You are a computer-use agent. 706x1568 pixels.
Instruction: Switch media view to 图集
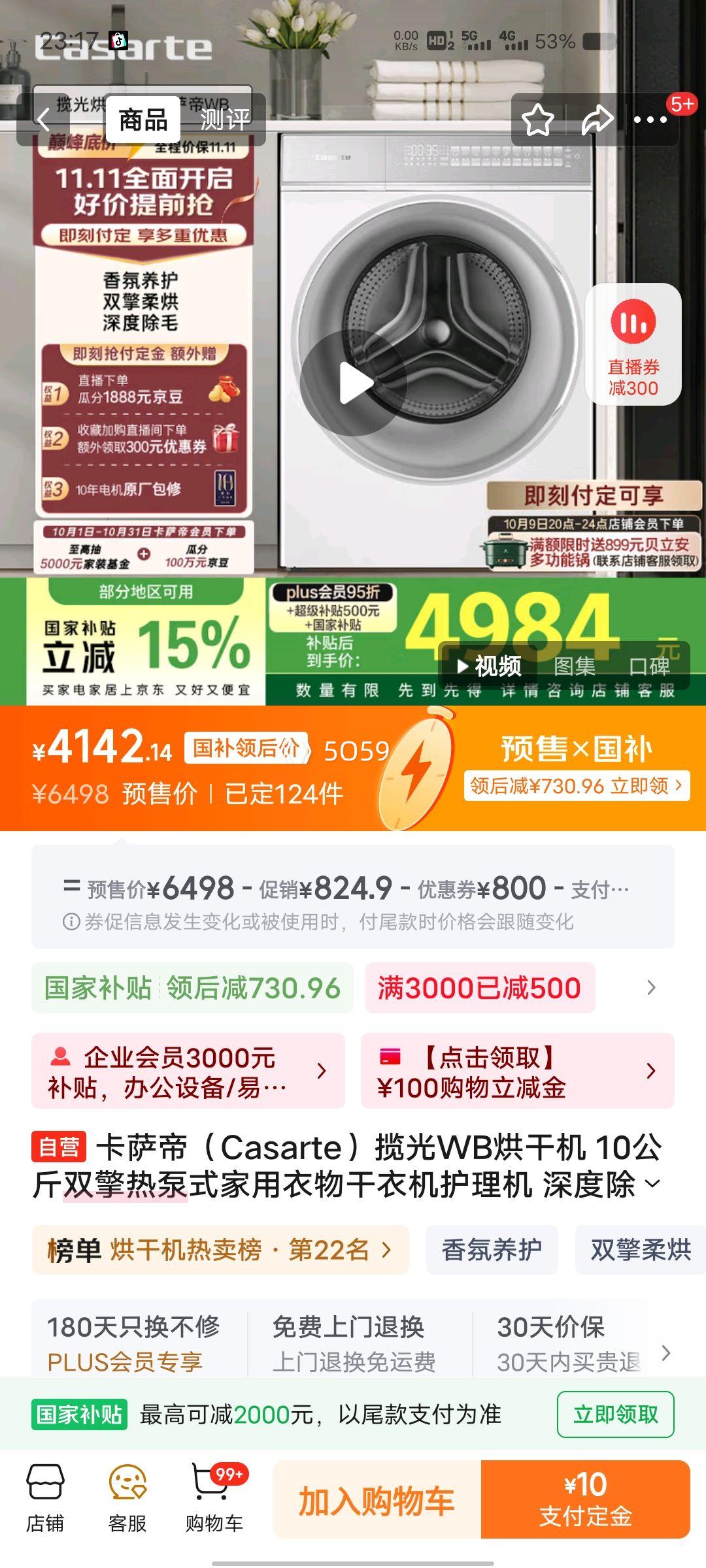(x=574, y=666)
